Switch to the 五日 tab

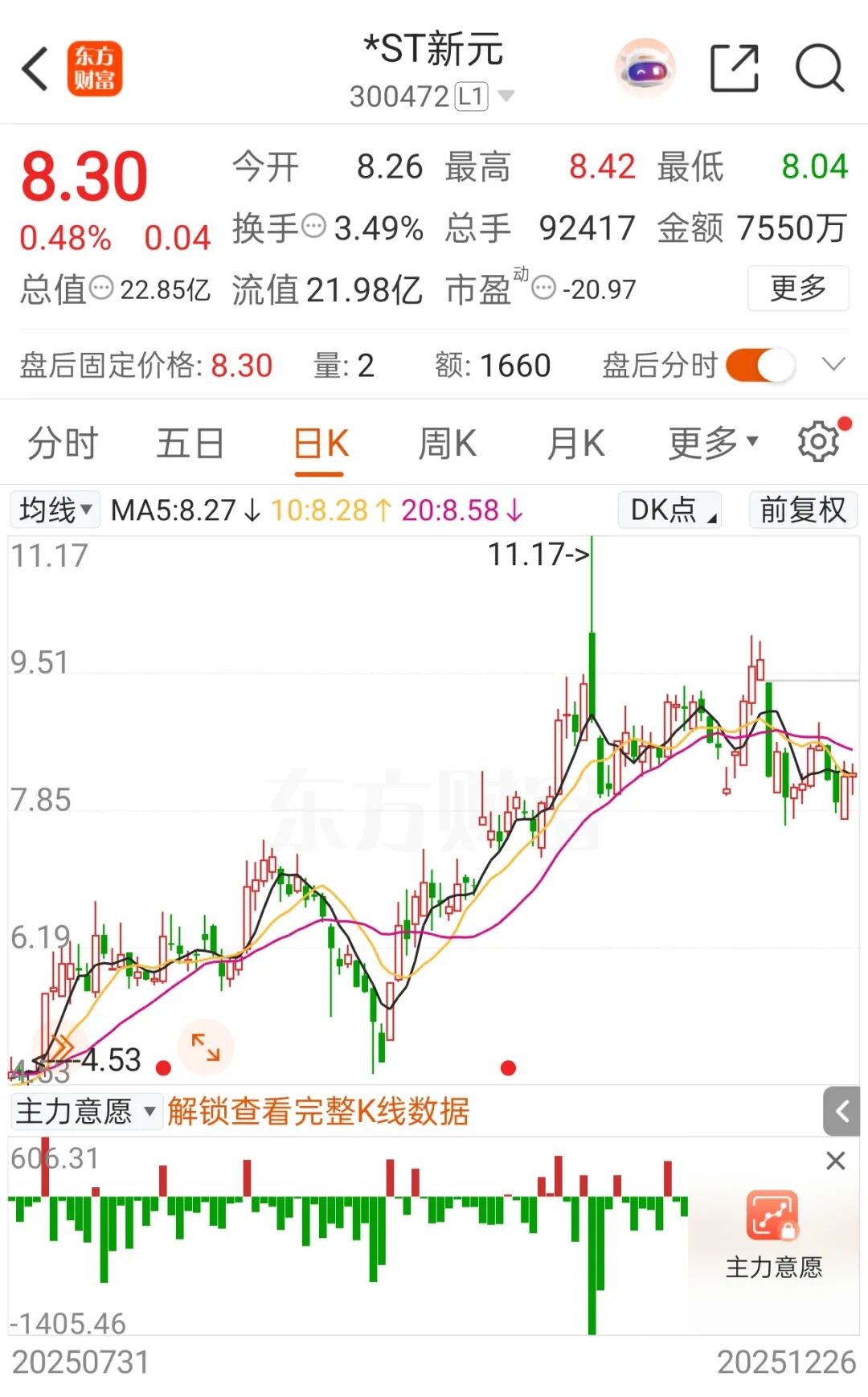click(x=190, y=444)
